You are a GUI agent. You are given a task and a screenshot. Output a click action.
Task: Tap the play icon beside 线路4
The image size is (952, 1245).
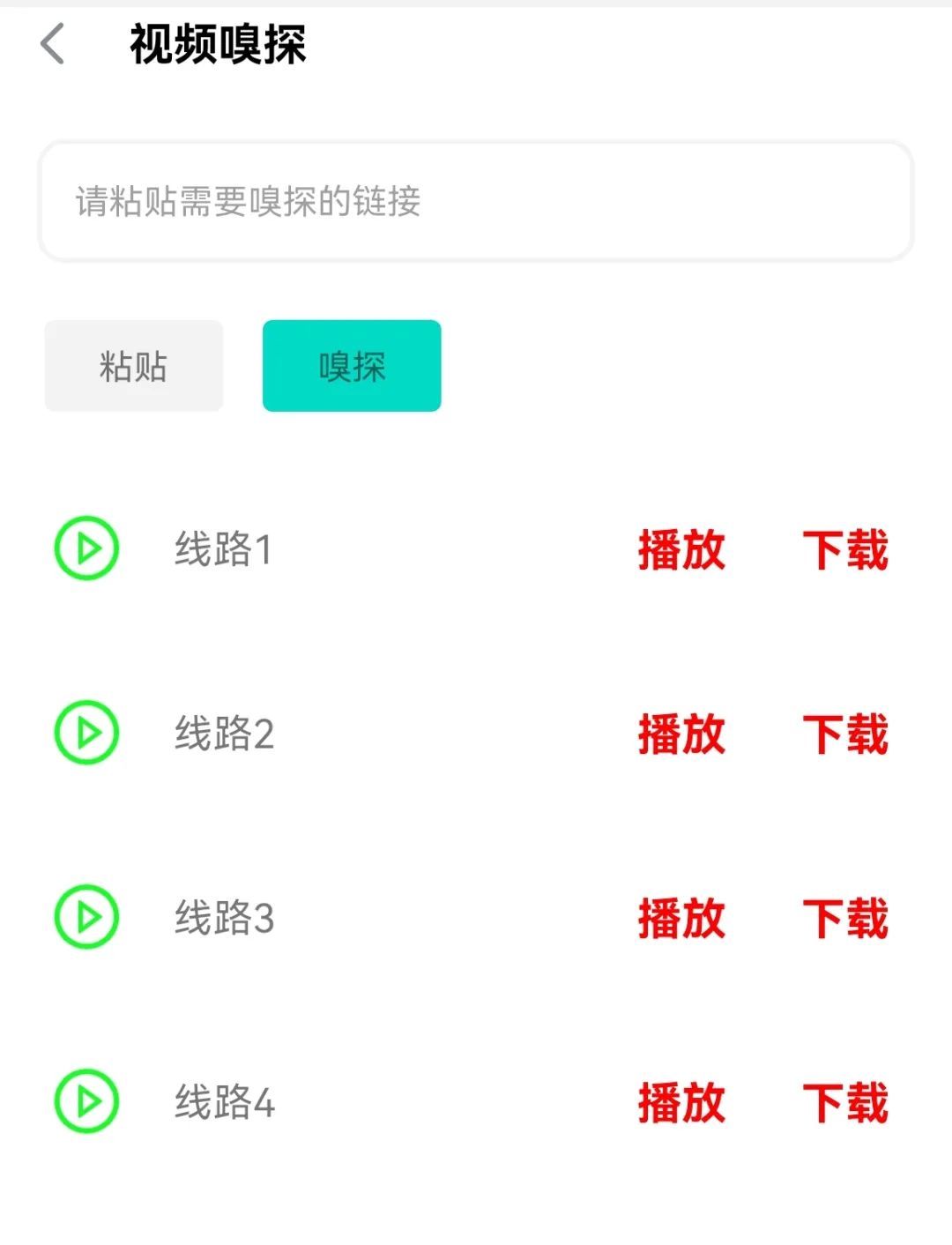86,1100
